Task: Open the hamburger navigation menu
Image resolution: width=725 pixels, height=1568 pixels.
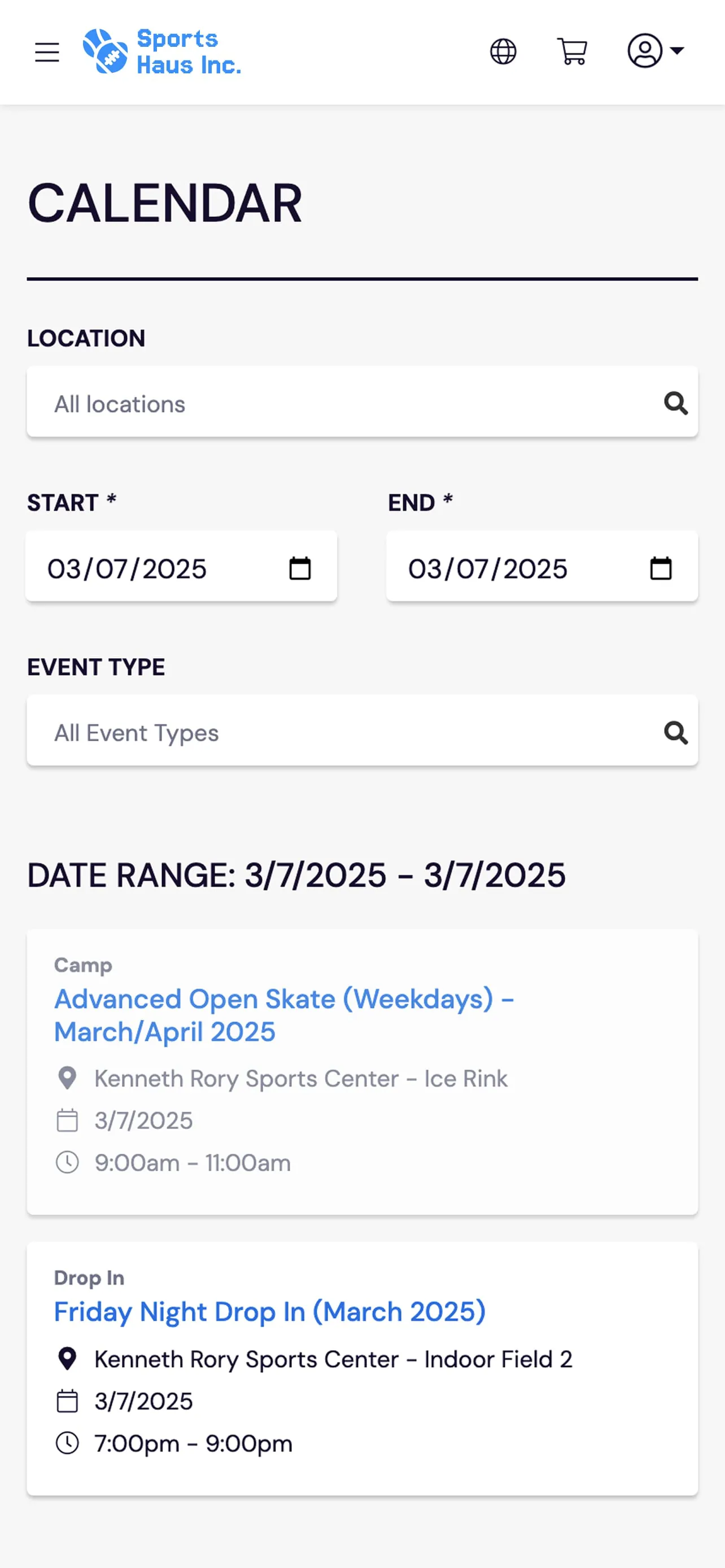Action: [x=47, y=52]
